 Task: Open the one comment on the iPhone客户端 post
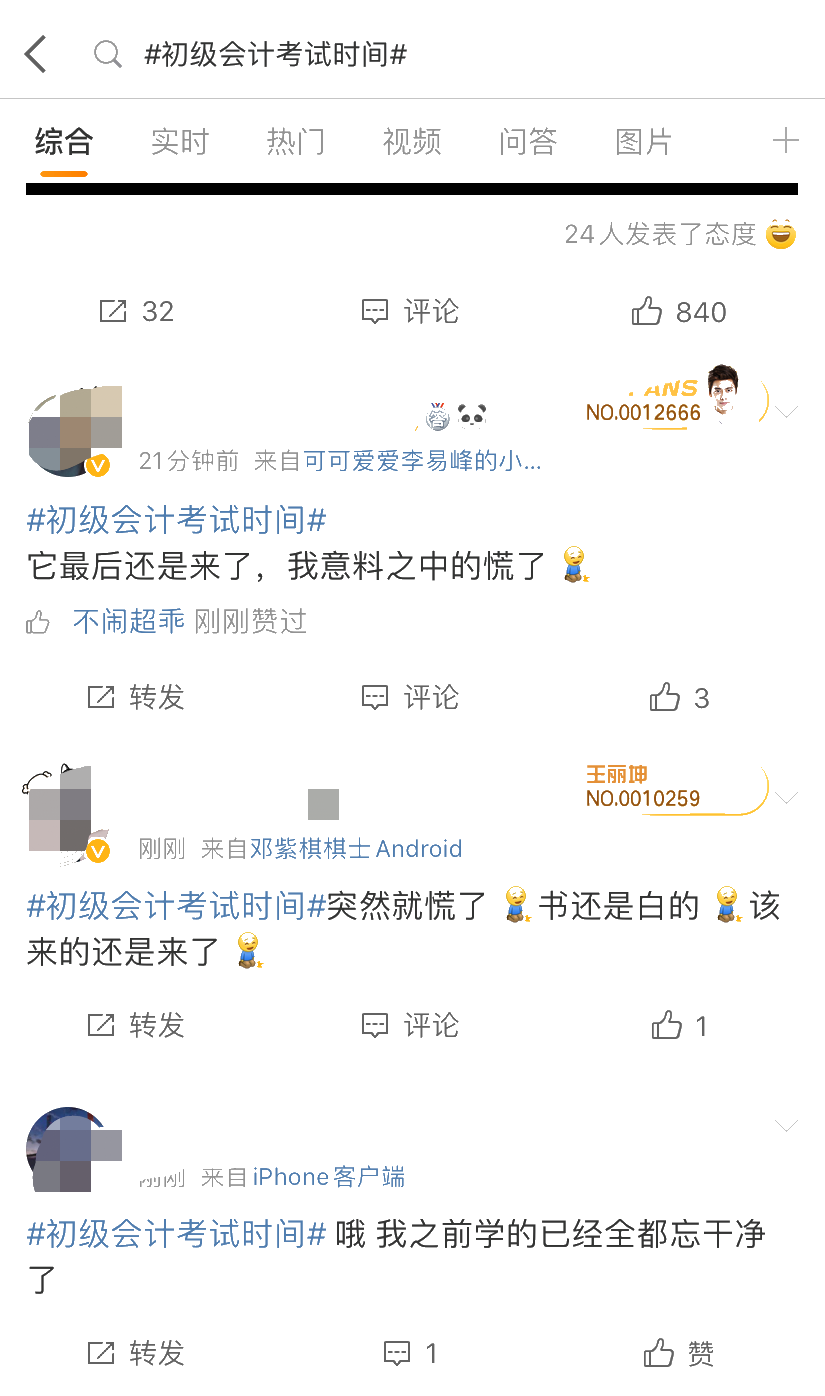click(410, 1354)
